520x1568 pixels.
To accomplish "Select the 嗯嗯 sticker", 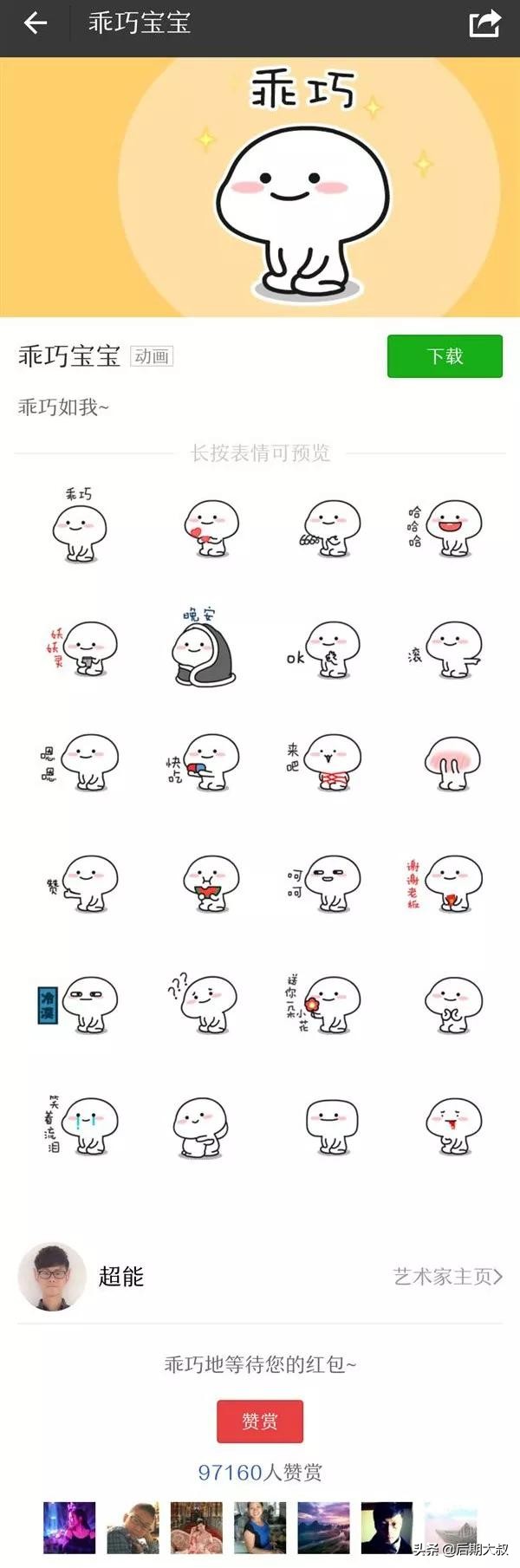I will [x=81, y=763].
